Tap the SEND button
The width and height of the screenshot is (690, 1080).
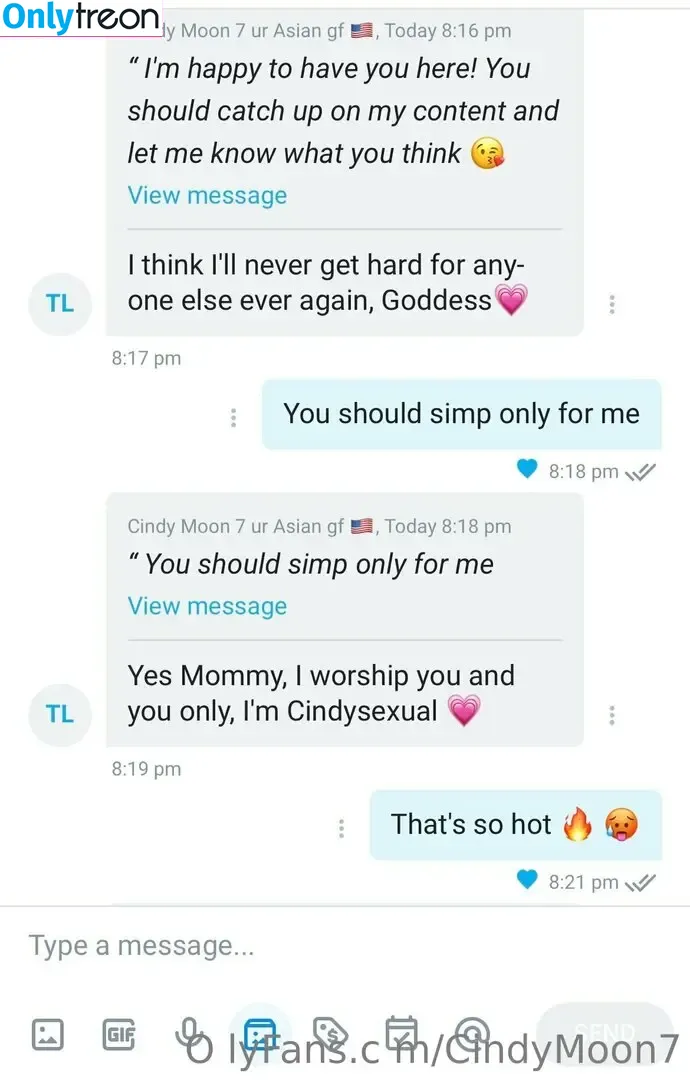604,1032
